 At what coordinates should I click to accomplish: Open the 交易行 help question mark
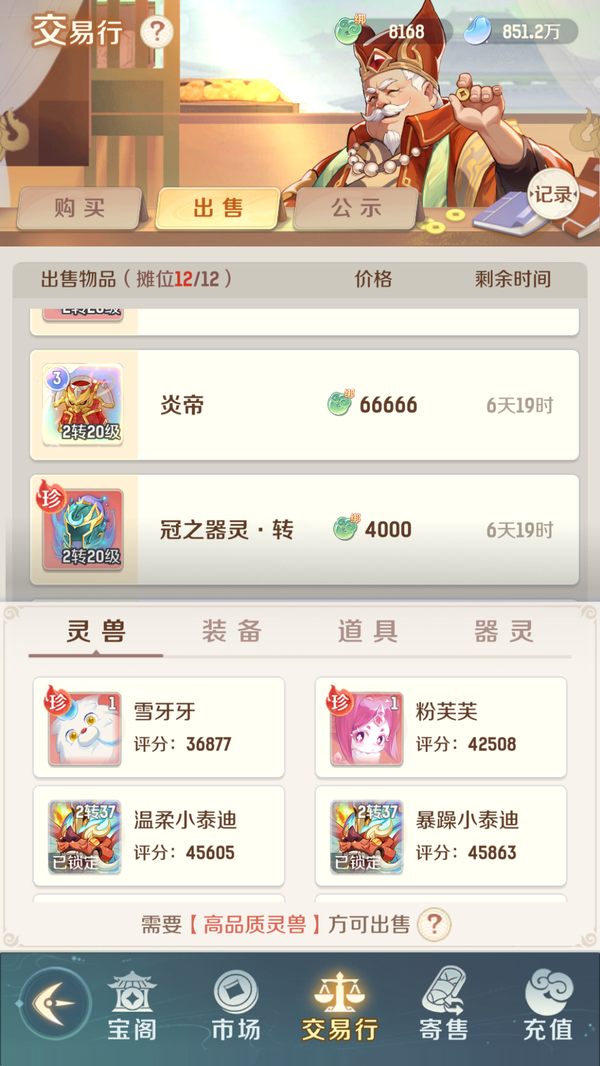(x=157, y=33)
